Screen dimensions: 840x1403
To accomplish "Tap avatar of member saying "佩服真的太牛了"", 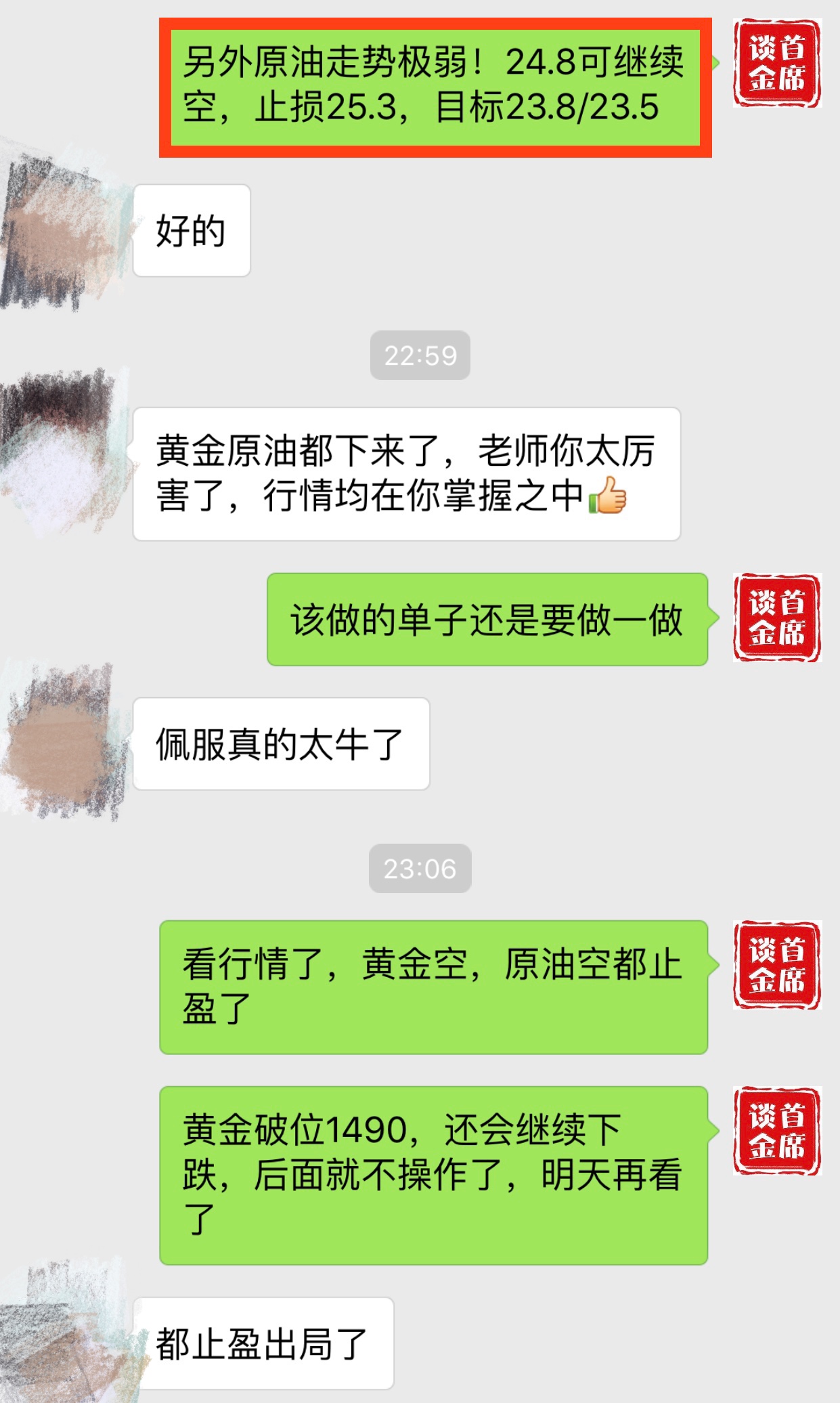I will [62, 743].
